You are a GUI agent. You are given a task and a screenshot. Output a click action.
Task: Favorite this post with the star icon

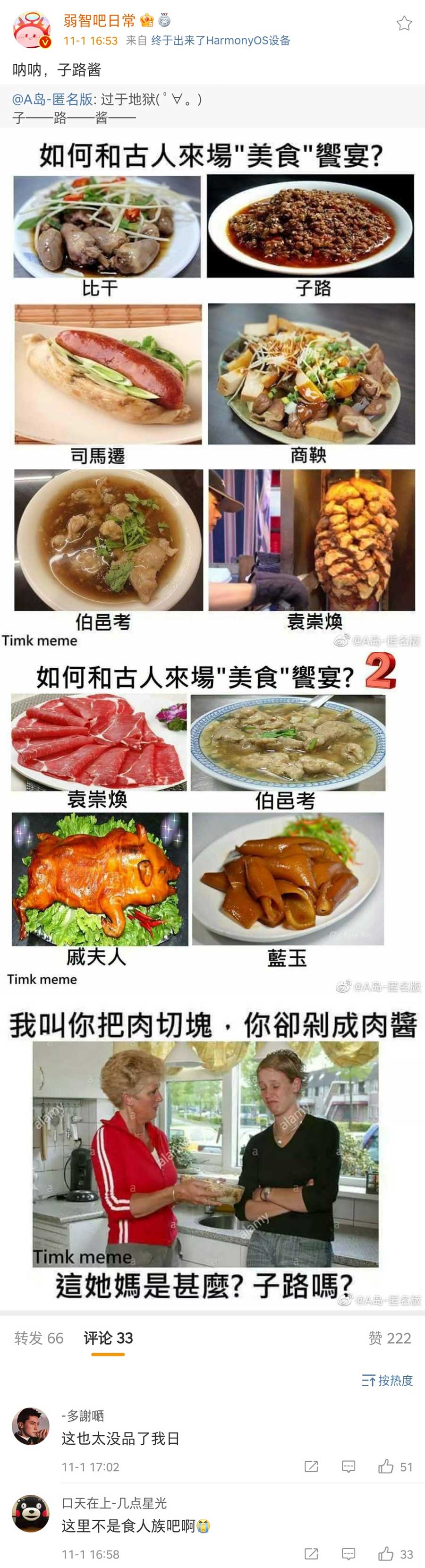pyautogui.click(x=404, y=24)
